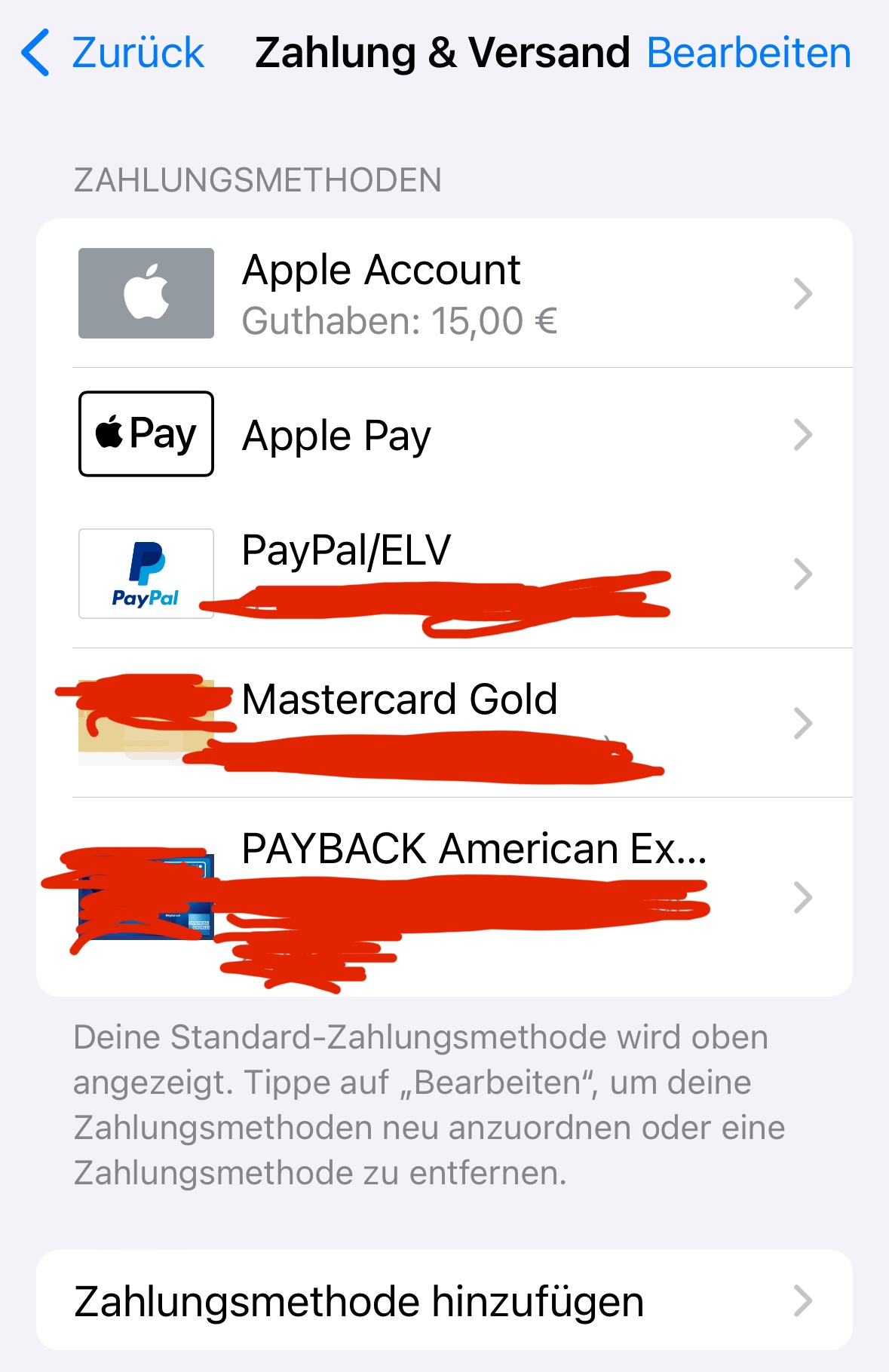889x1372 pixels.
Task: Open the Mastercard Gold card details
Action: pos(445,722)
